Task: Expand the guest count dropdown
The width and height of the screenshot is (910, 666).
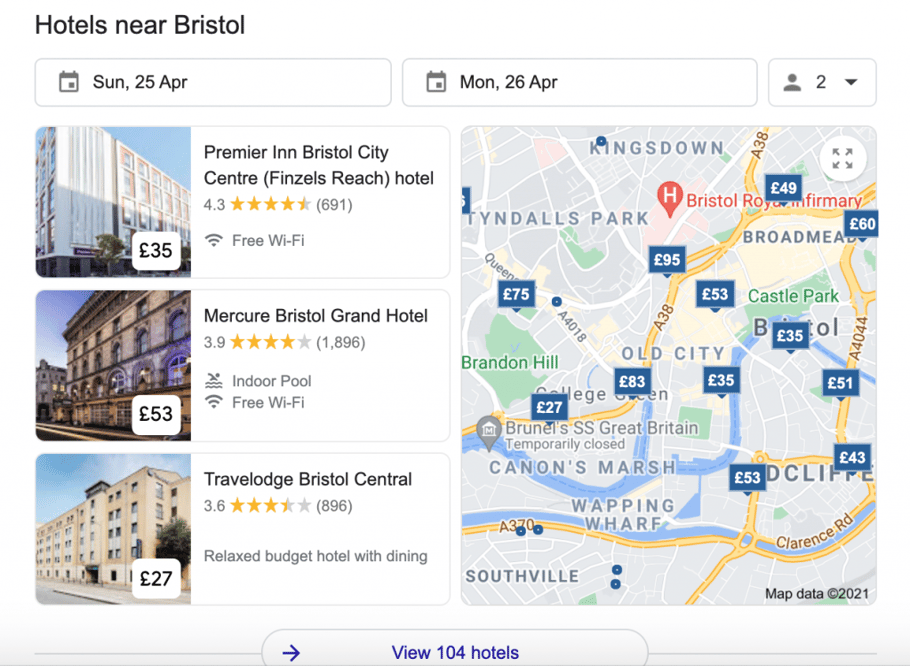Action: 821,83
